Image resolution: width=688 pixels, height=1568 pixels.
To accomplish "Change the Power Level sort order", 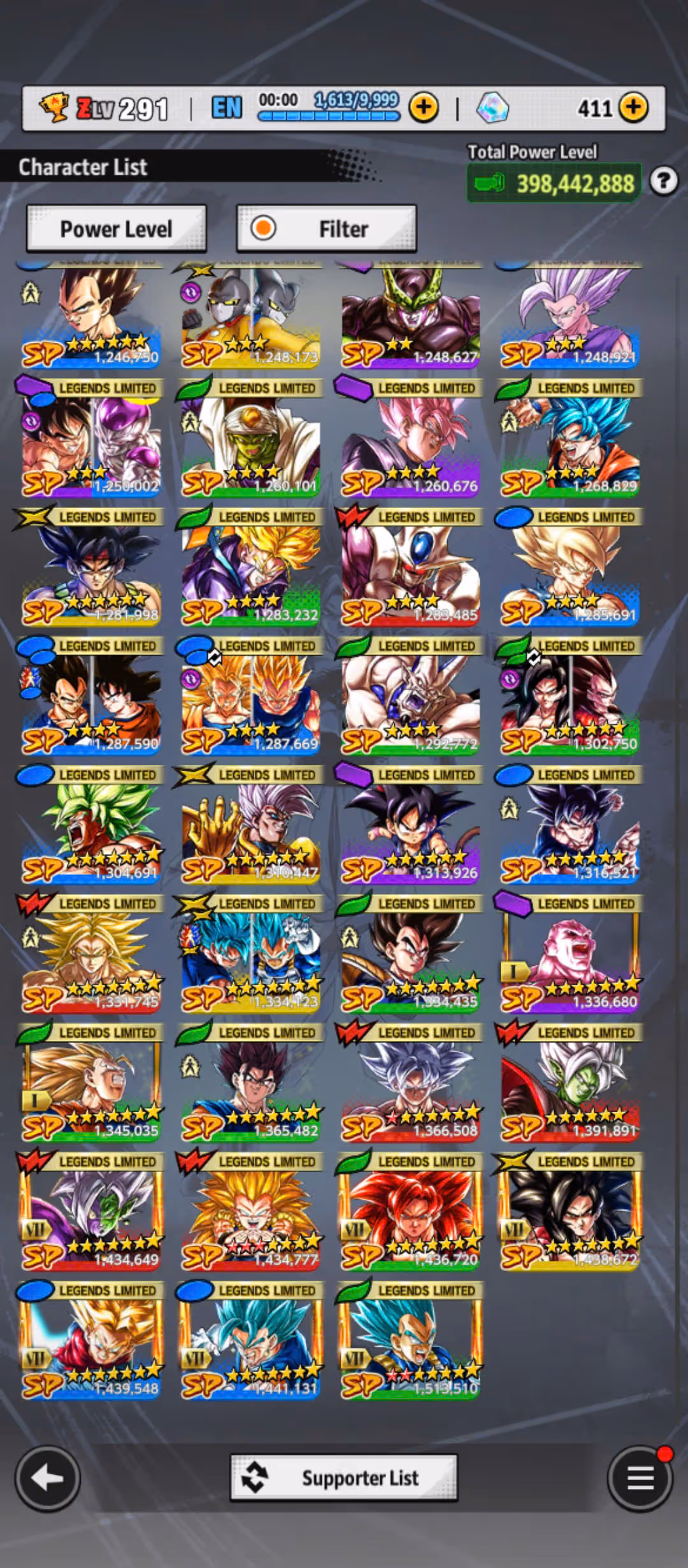I will pyautogui.click(x=116, y=228).
